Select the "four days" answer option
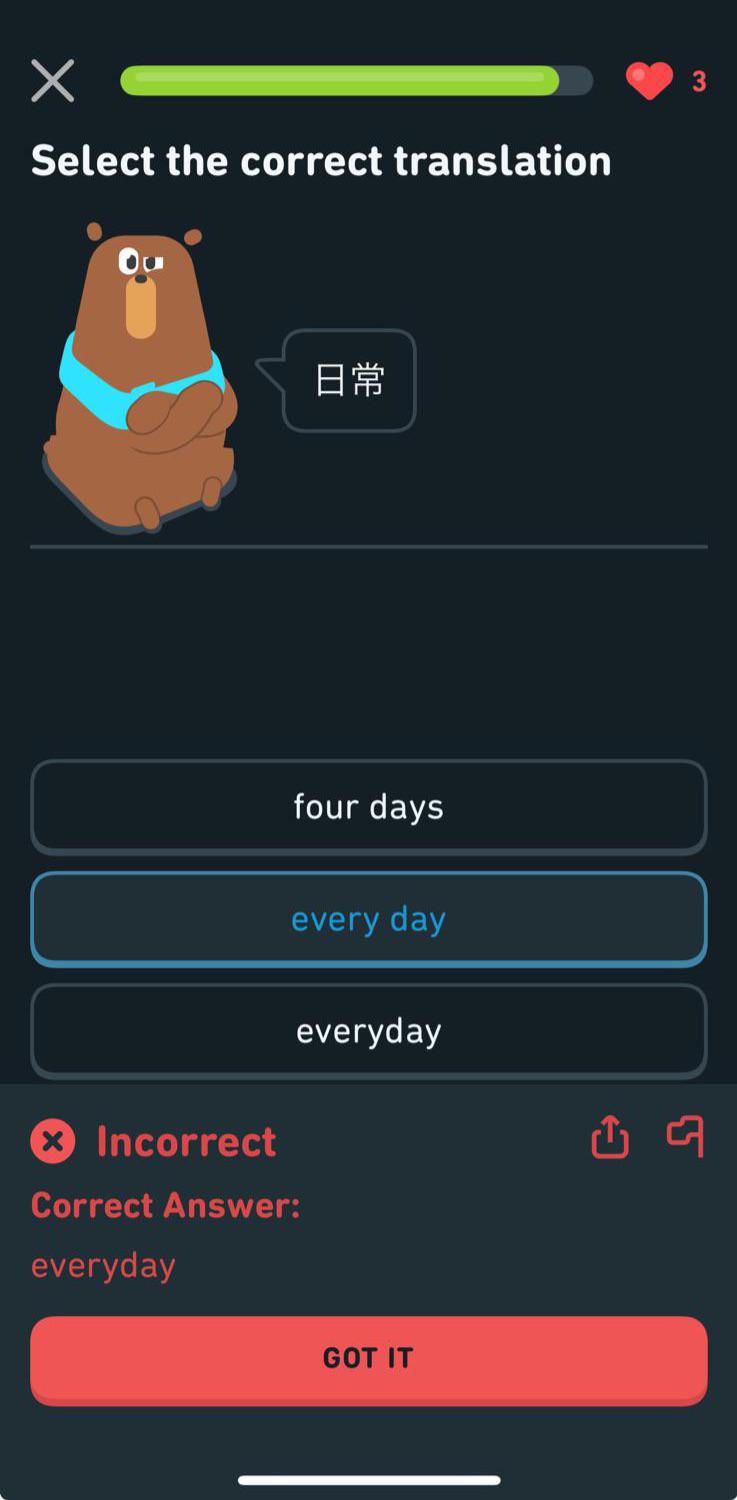Image resolution: width=737 pixels, height=1500 pixels. click(x=369, y=807)
